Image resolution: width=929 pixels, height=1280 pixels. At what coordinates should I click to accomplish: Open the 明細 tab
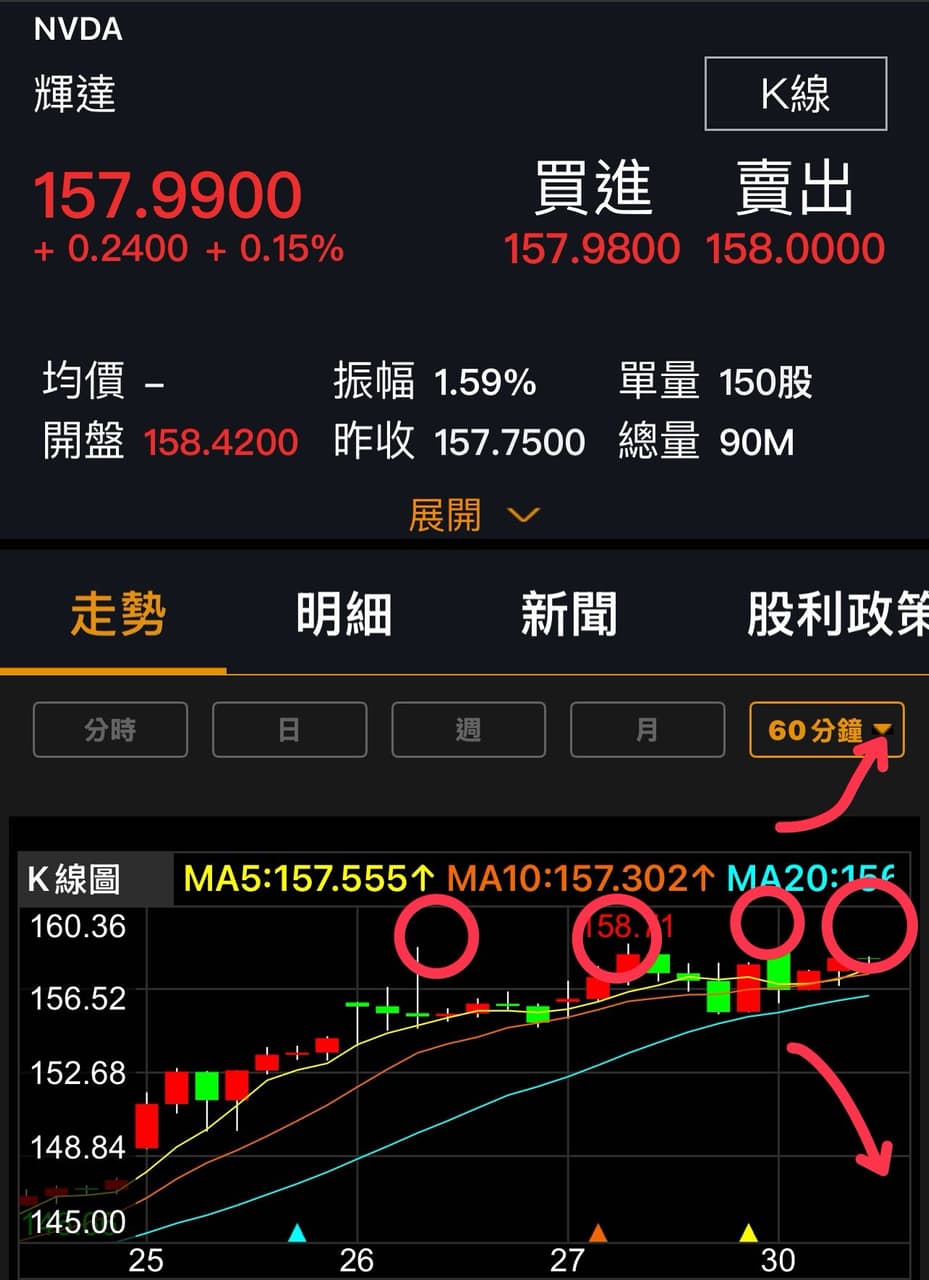point(343,614)
